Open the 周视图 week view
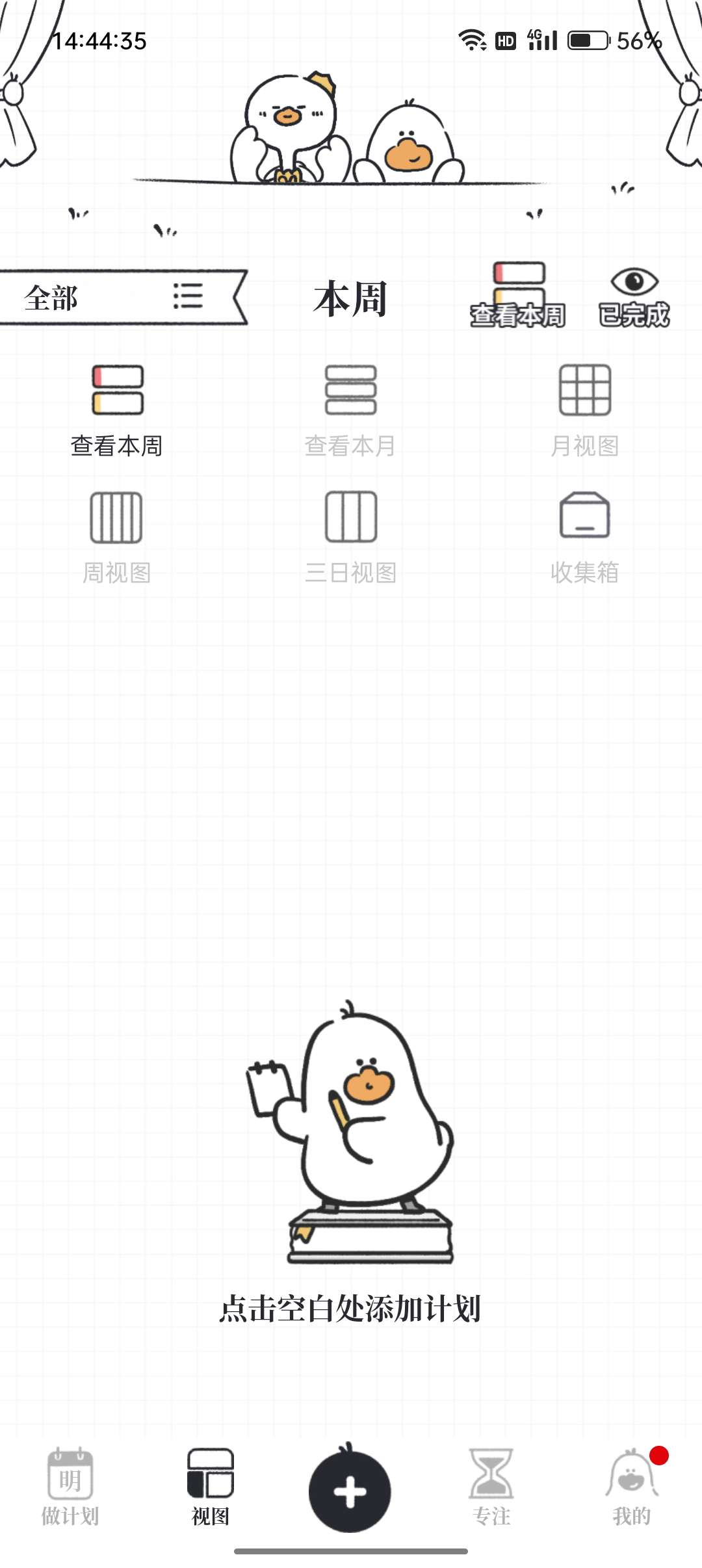 tap(117, 517)
